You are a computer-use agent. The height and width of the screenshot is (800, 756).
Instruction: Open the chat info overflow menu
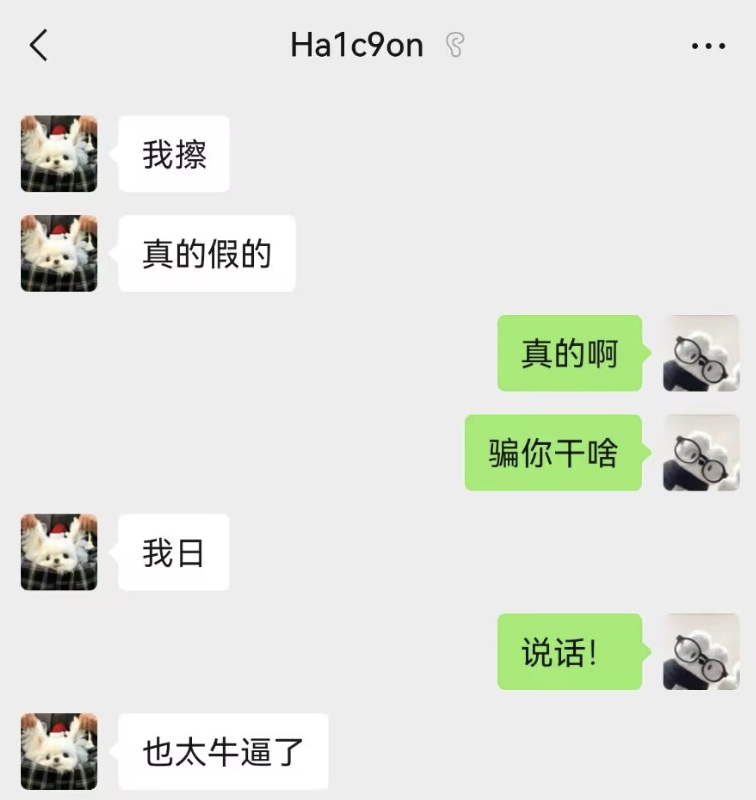pyautogui.click(x=708, y=46)
